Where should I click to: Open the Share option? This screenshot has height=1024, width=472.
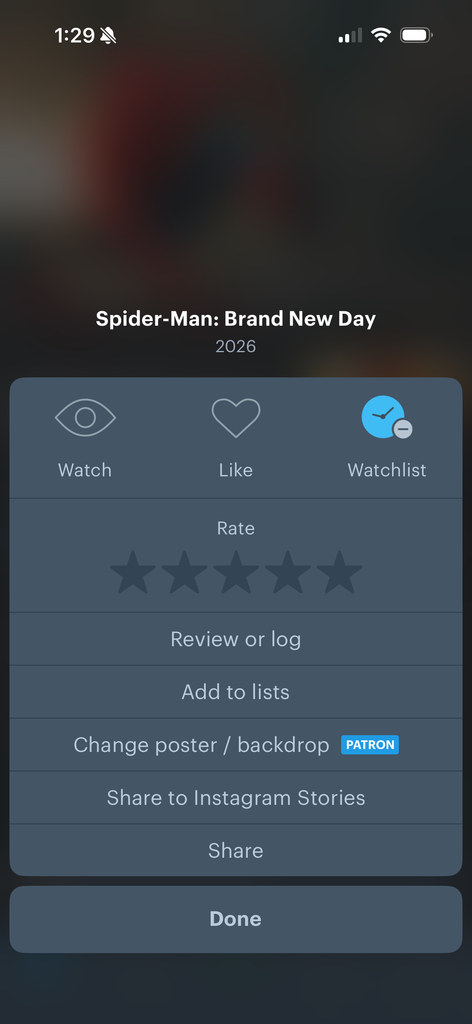point(236,850)
